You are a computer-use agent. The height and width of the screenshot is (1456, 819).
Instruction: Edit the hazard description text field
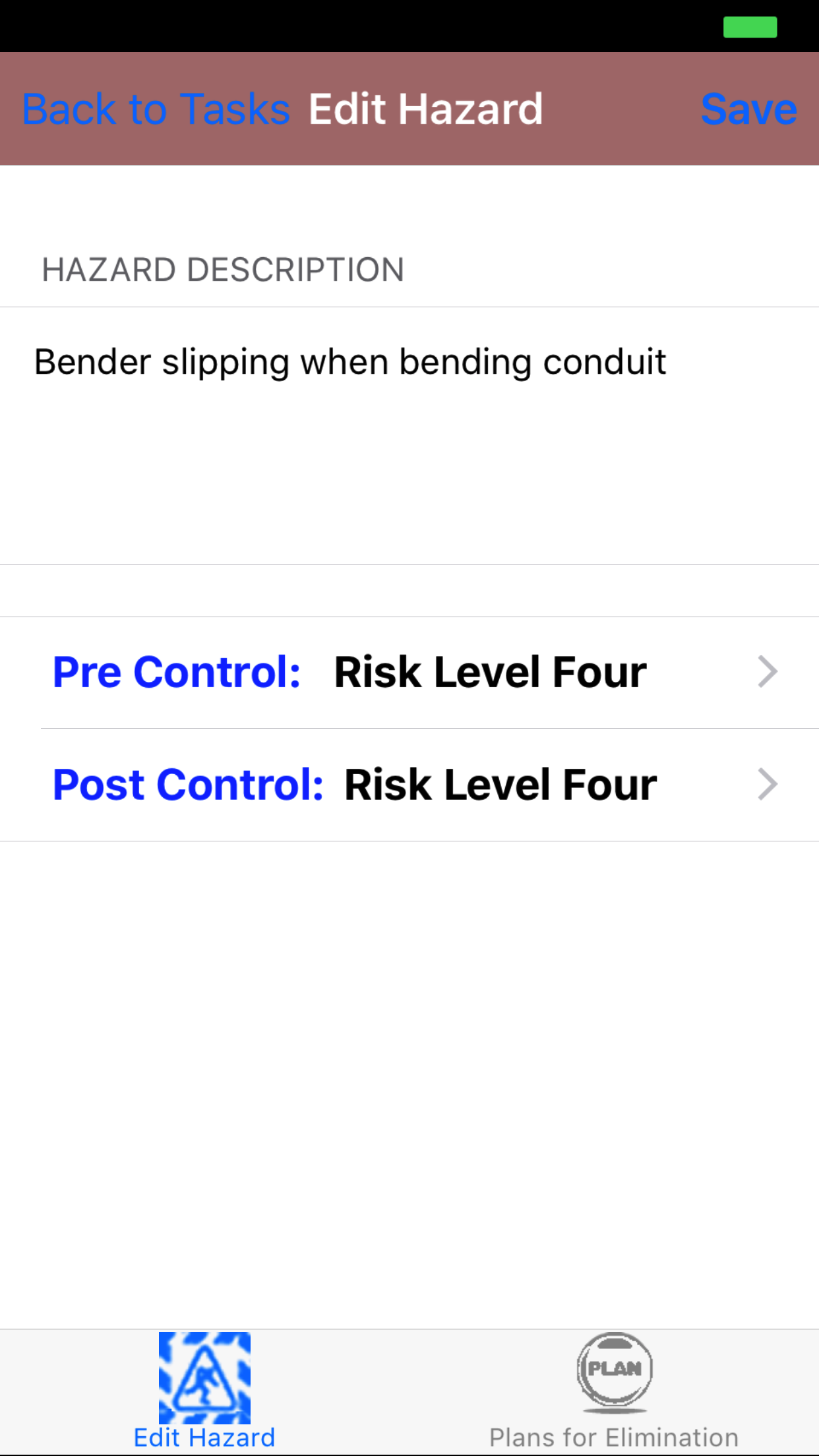click(409, 435)
